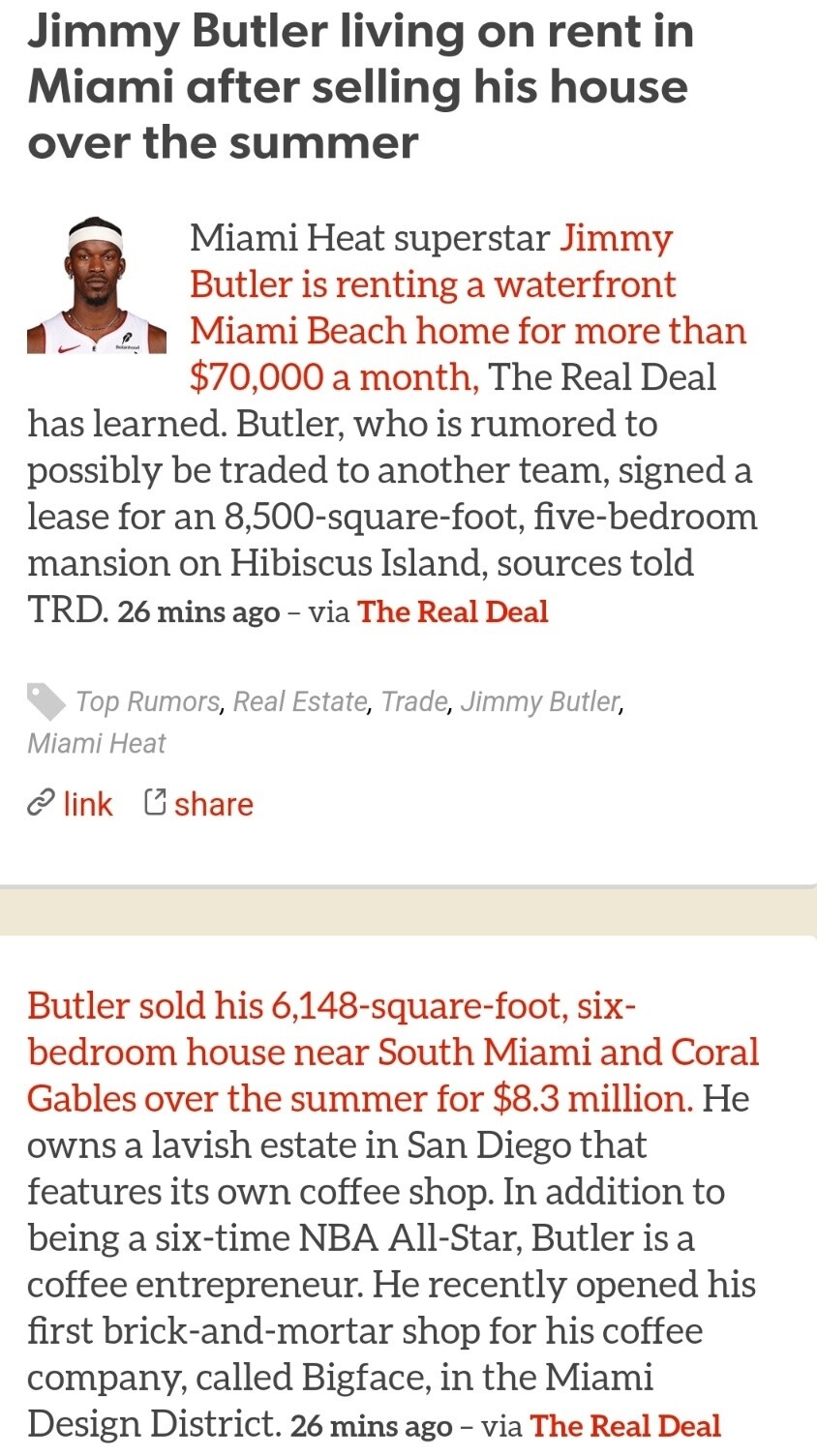Open The Real Deal source under first story
This screenshot has width=817, height=1456.
452,611
